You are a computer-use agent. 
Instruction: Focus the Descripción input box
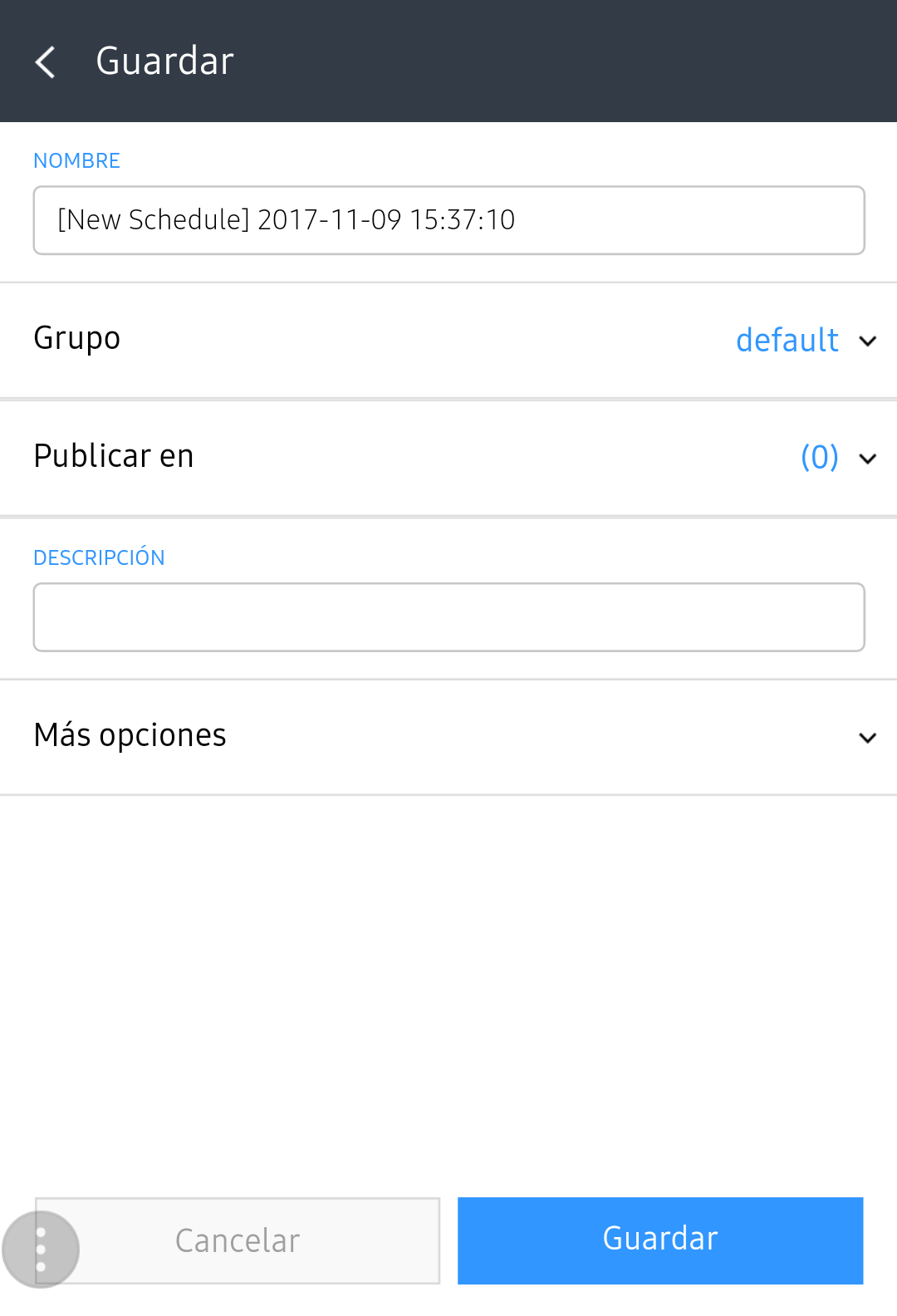[448, 617]
